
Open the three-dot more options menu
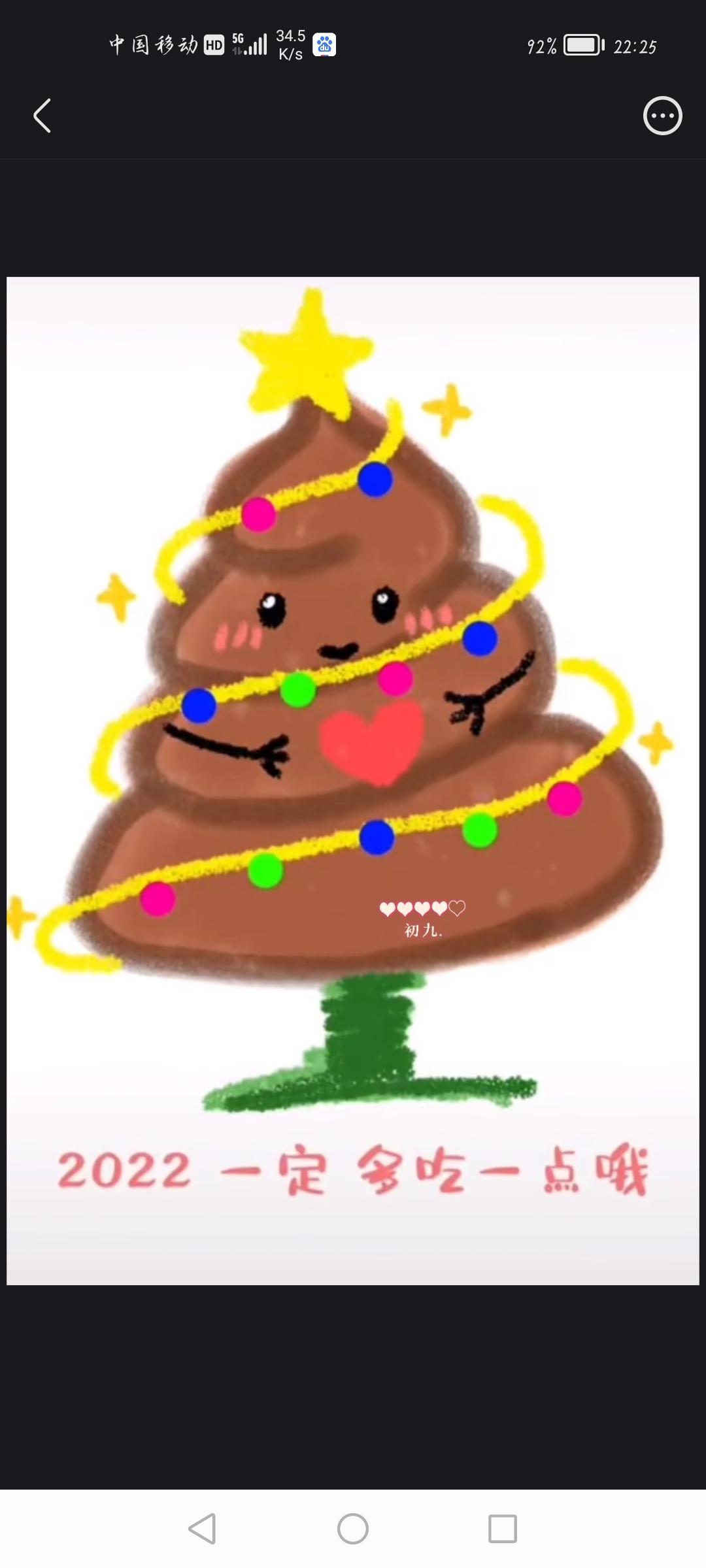tap(662, 116)
